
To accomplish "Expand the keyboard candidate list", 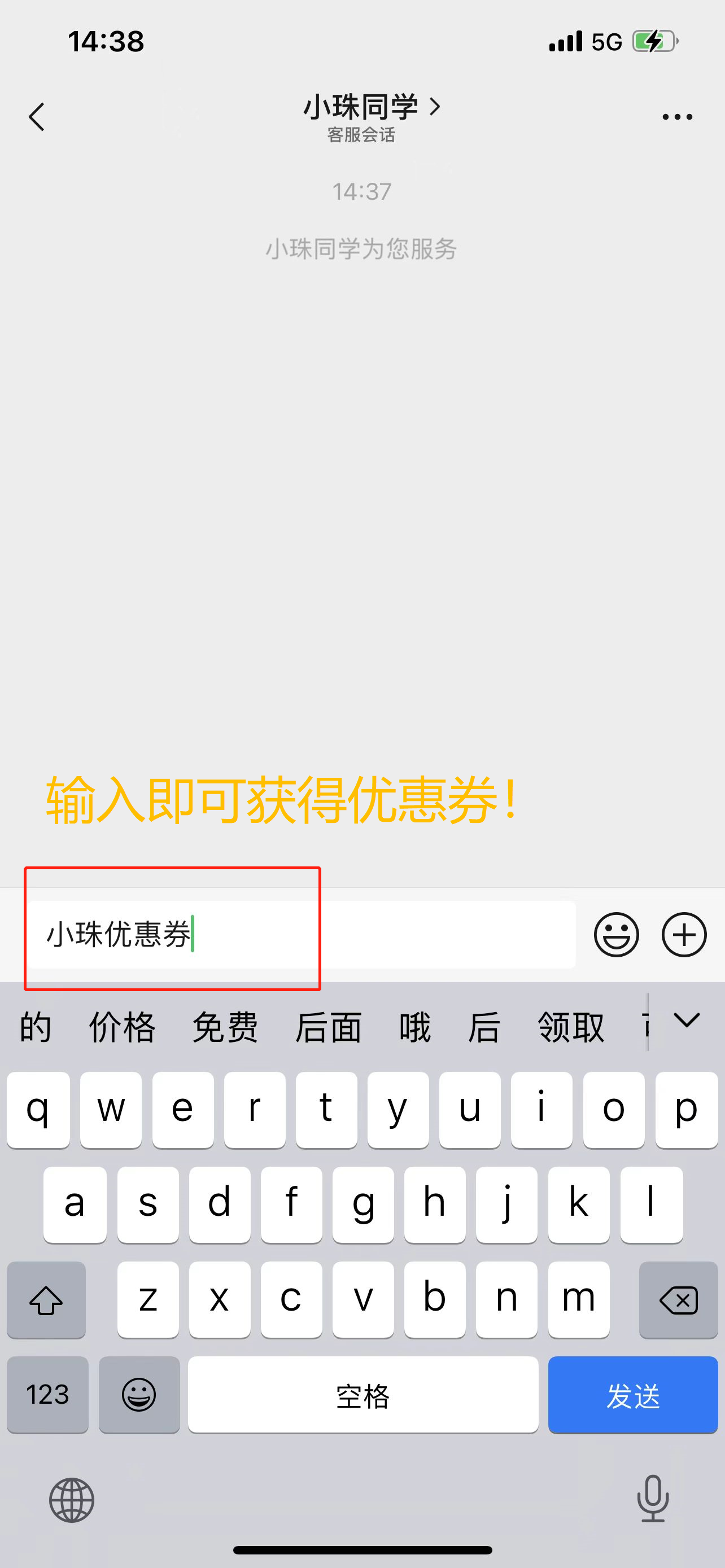I will pos(687,1020).
